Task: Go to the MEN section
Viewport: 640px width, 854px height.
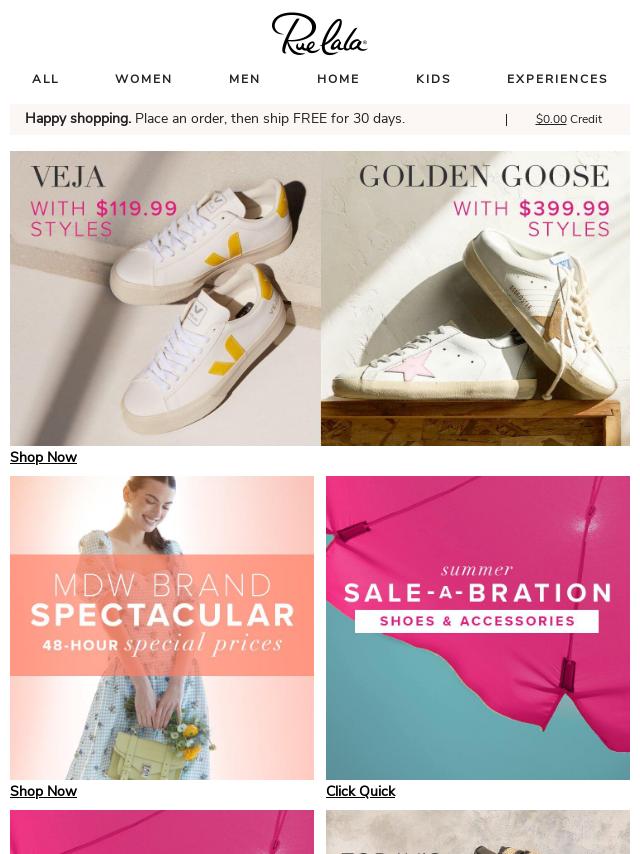Action: point(244,79)
